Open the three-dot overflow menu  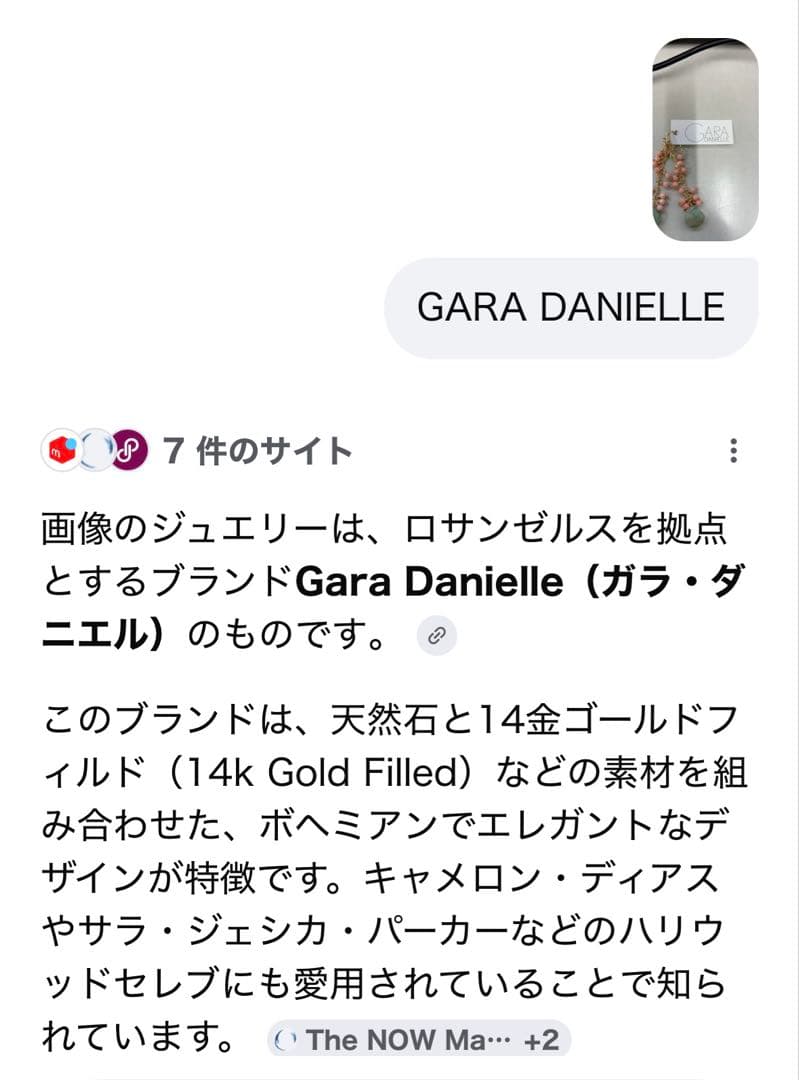click(734, 450)
